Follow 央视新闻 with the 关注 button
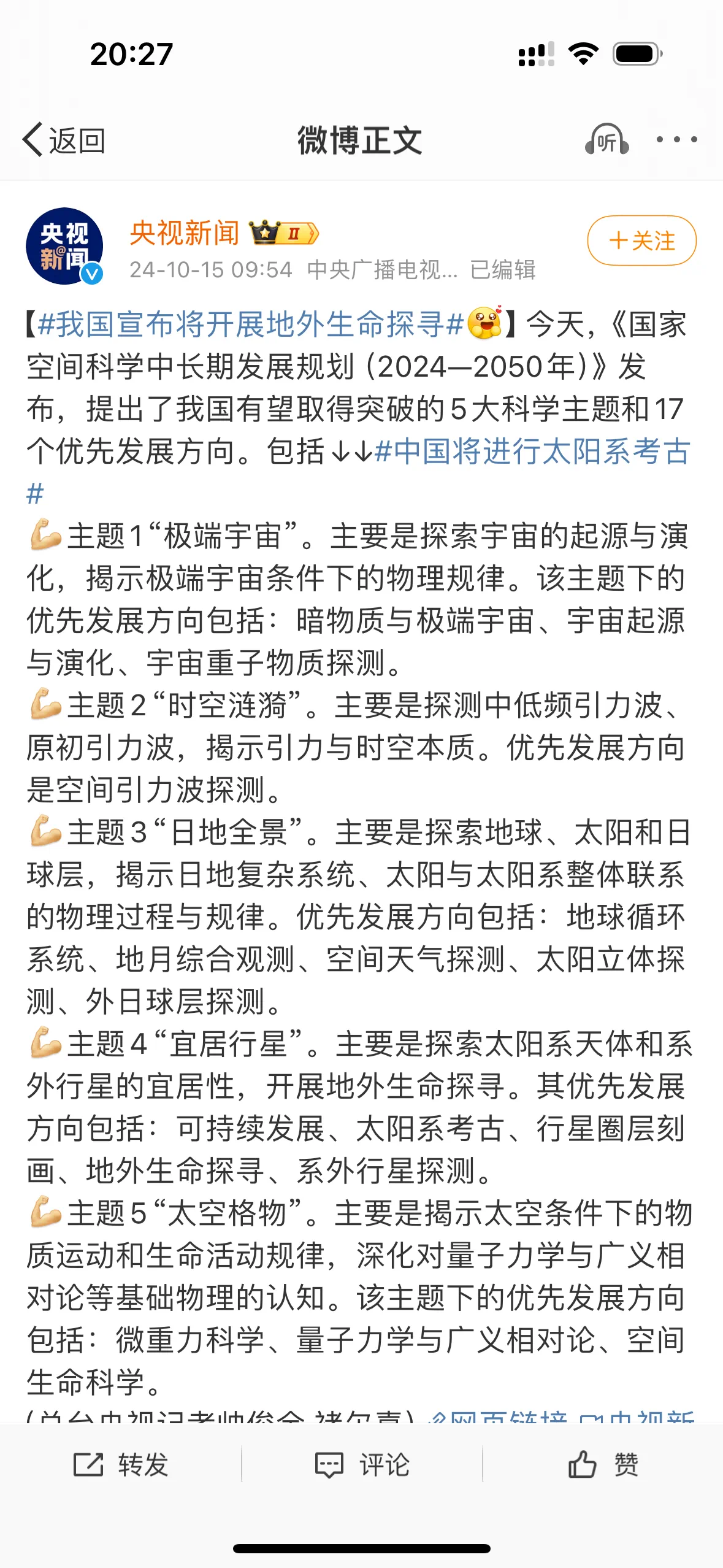 (x=641, y=240)
